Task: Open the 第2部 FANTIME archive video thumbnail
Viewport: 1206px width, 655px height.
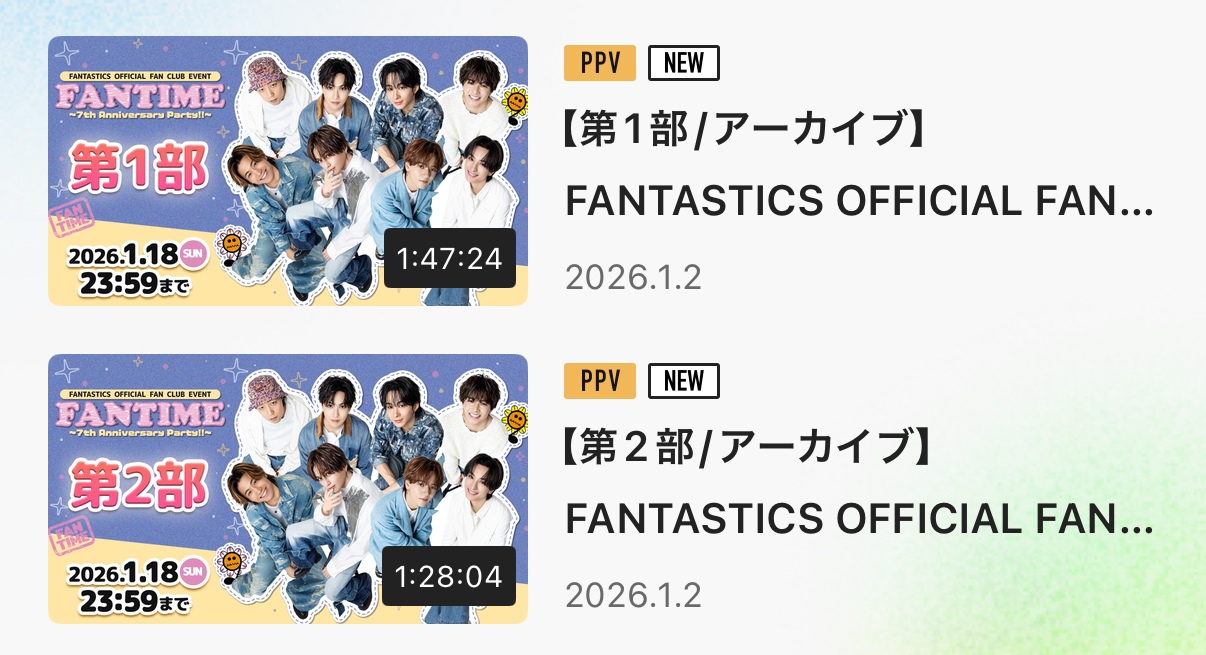Action: click(288, 489)
